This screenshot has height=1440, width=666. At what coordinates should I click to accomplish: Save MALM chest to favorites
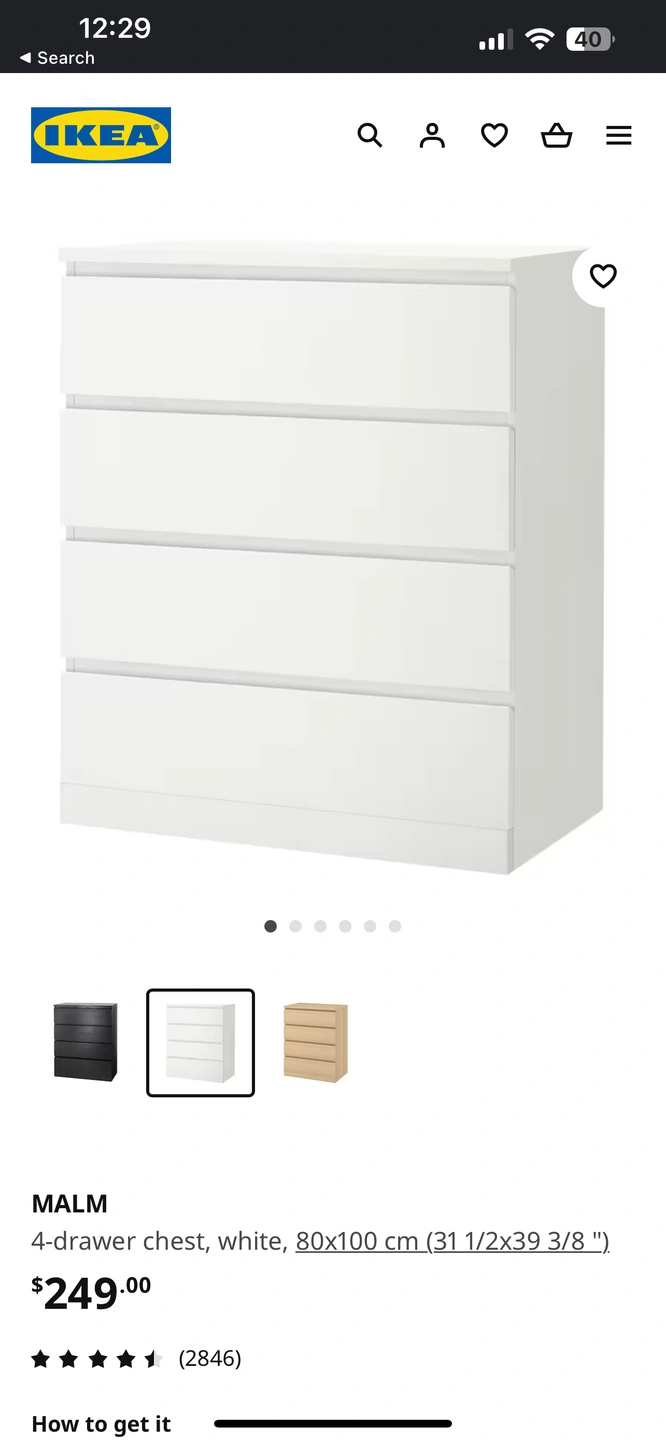(x=603, y=276)
